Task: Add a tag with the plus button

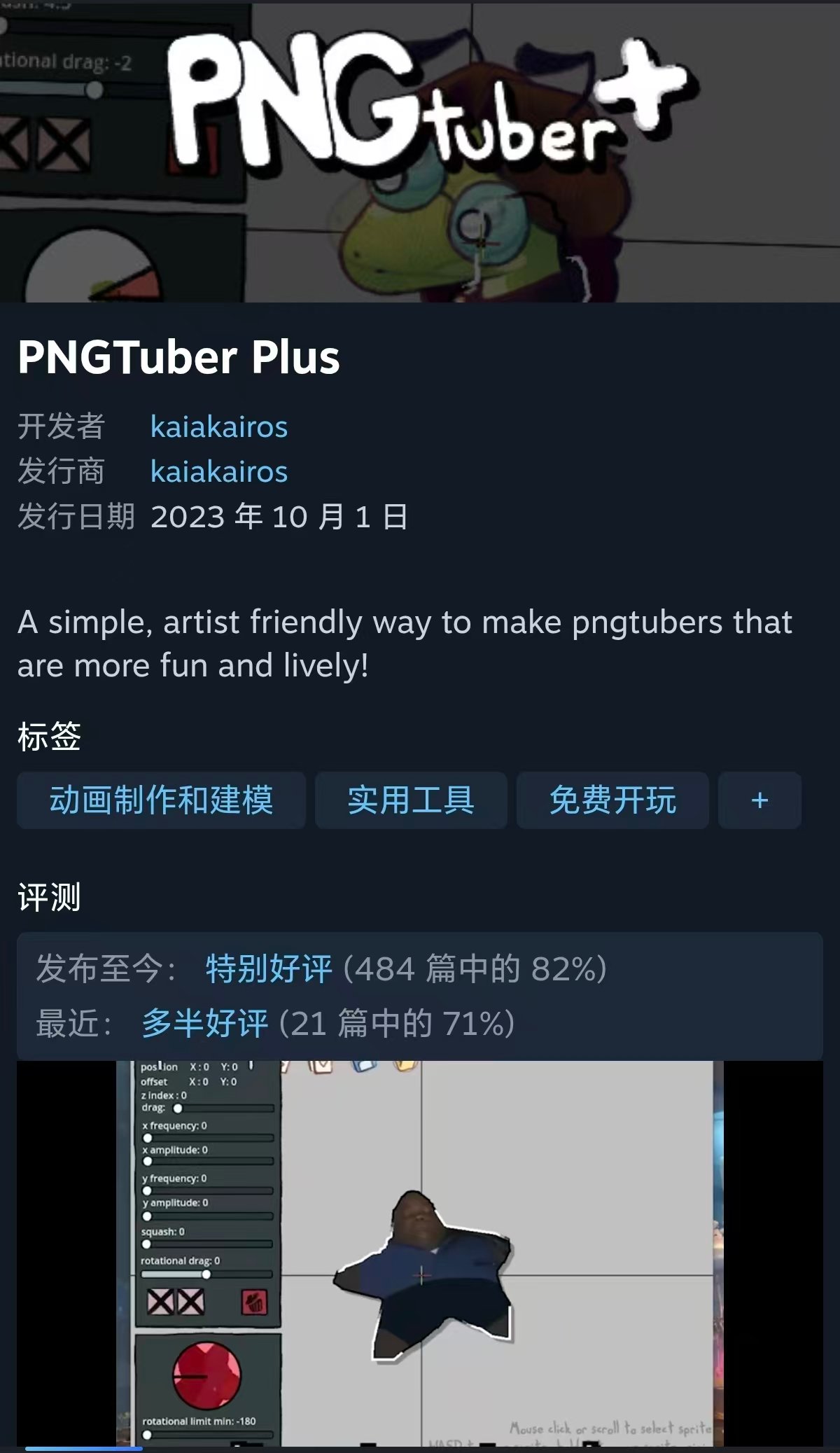Action: pyautogui.click(x=759, y=800)
